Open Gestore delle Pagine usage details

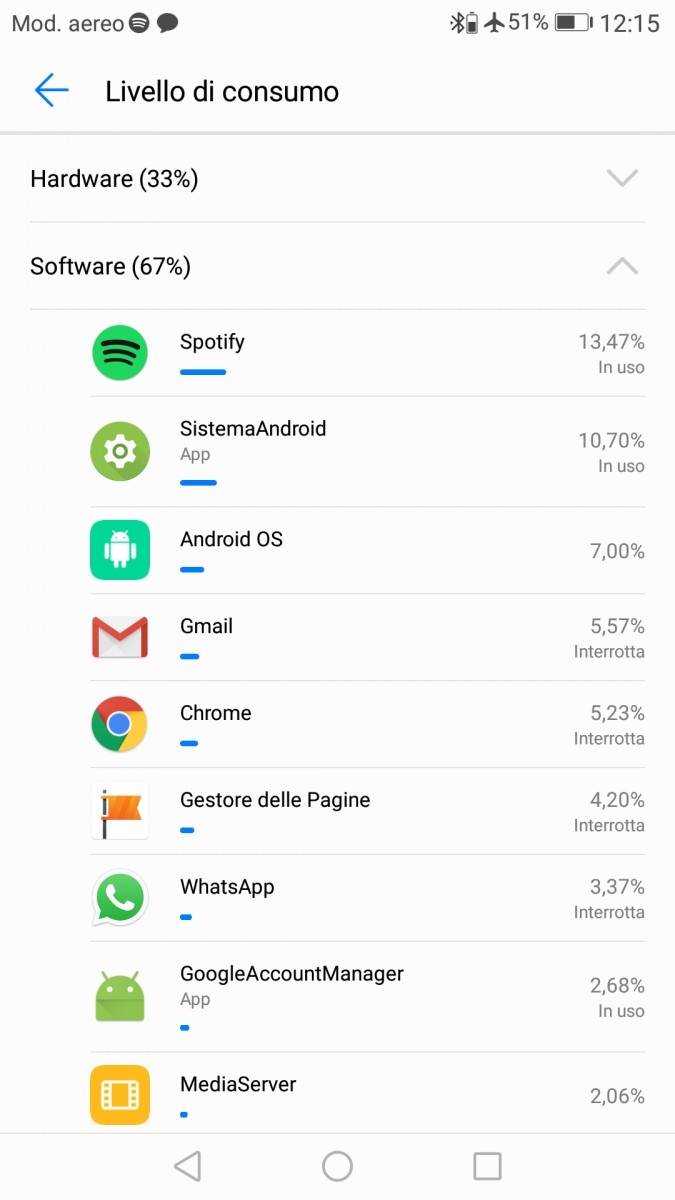pyautogui.click(x=367, y=811)
